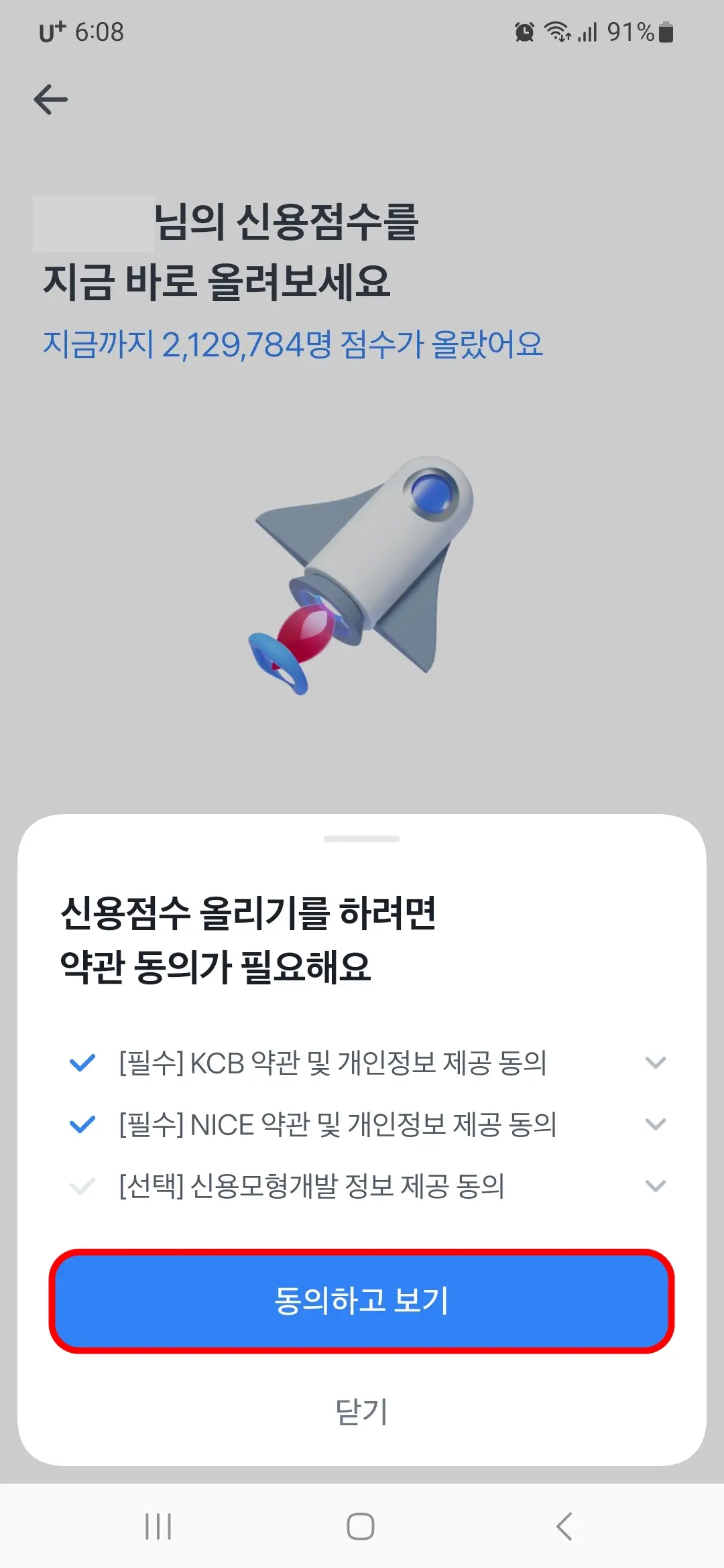
Task: Tap the U+ carrier label in status bar
Action: click(x=52, y=31)
